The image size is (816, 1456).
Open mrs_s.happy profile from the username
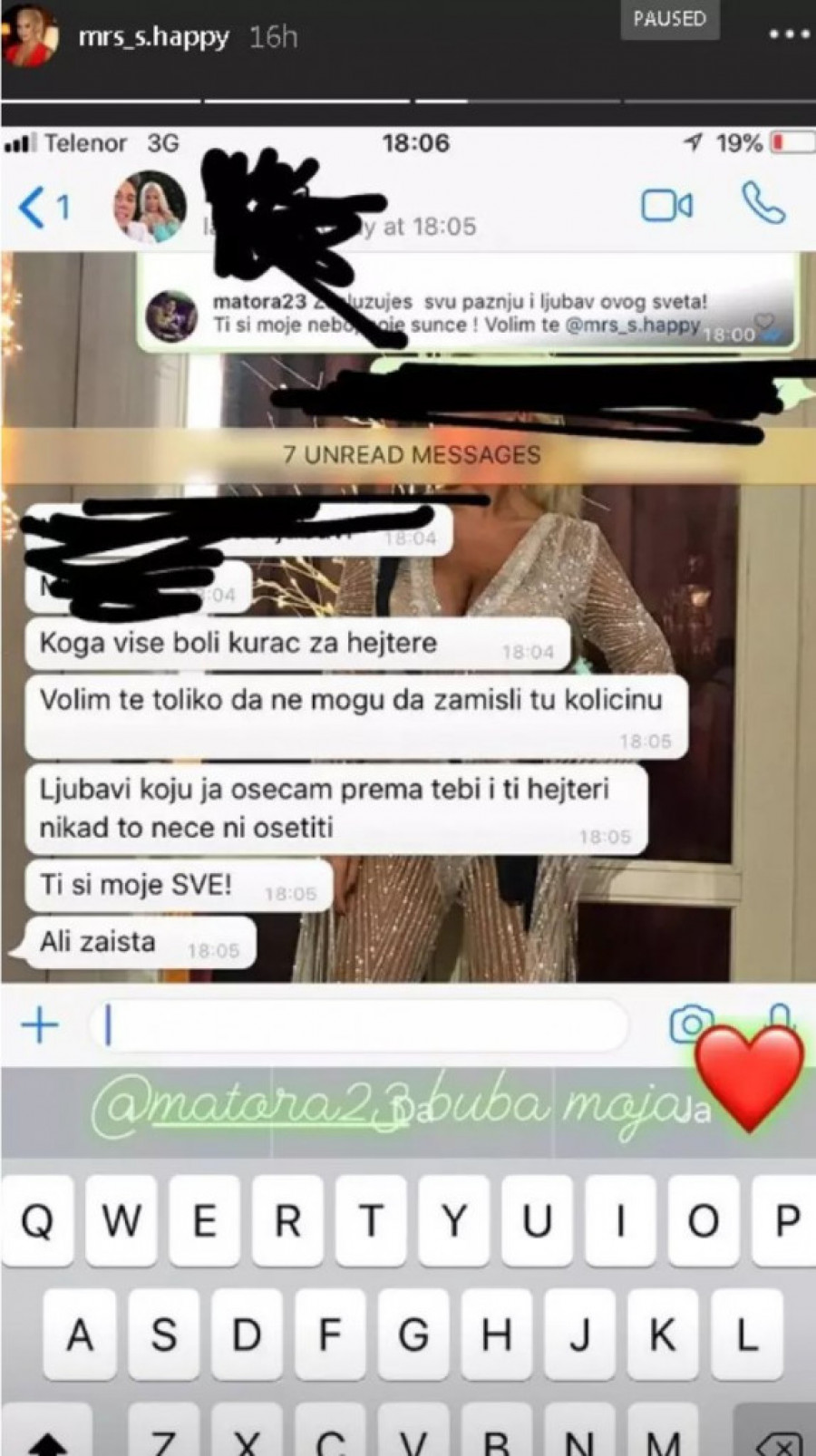click(153, 37)
